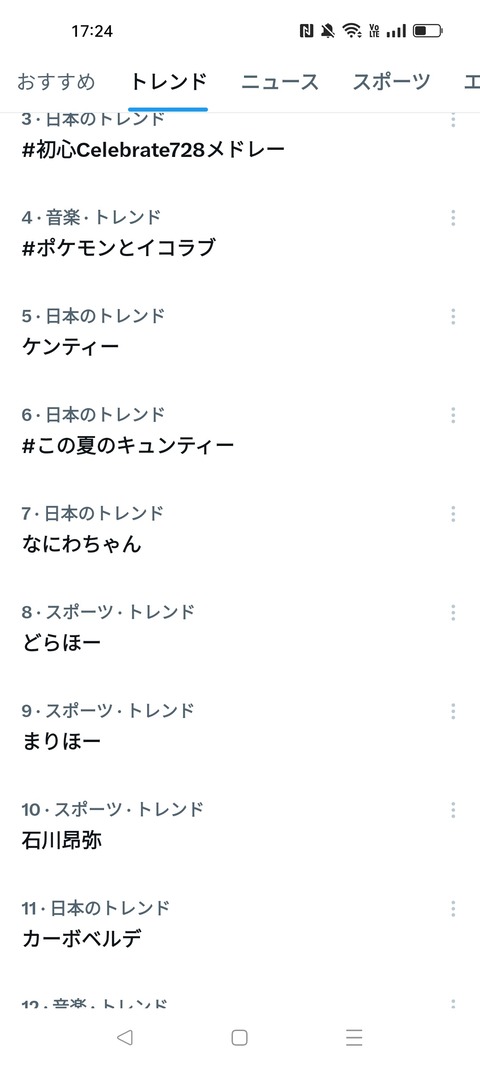Open the 石川昂弥 trend

click(x=240, y=825)
